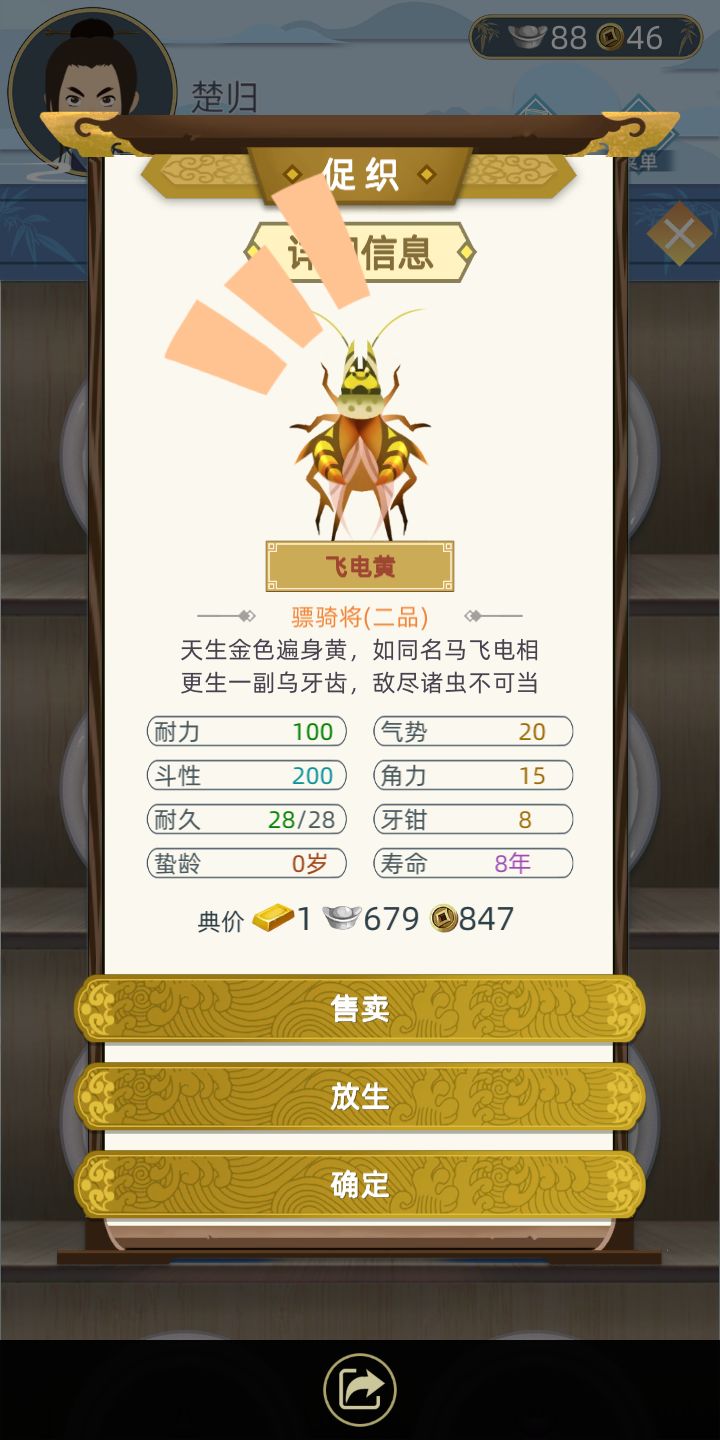Close the panel with the X
Screen dimensions: 720x1440
point(679,236)
